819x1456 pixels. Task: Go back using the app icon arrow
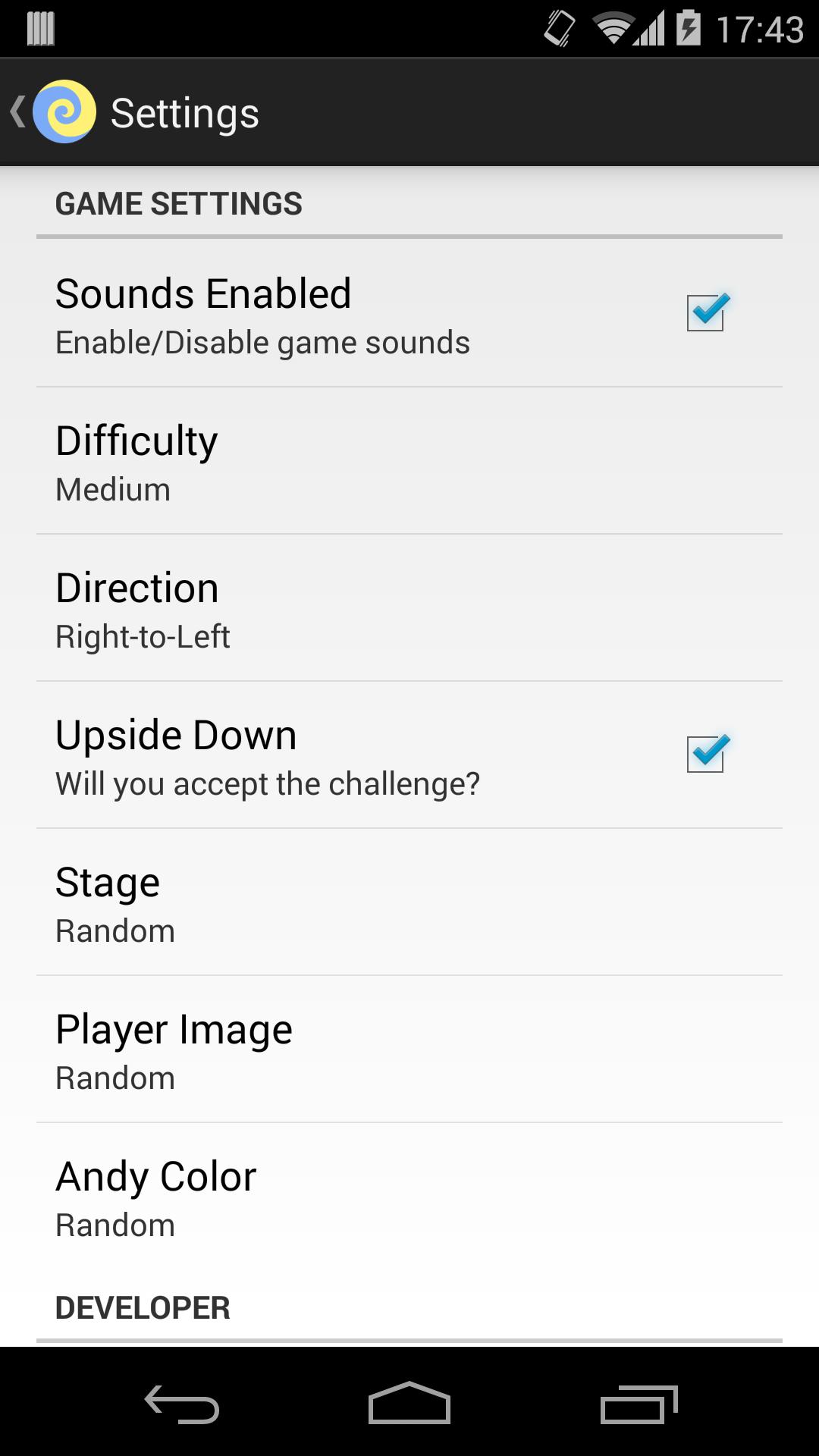coord(52,112)
